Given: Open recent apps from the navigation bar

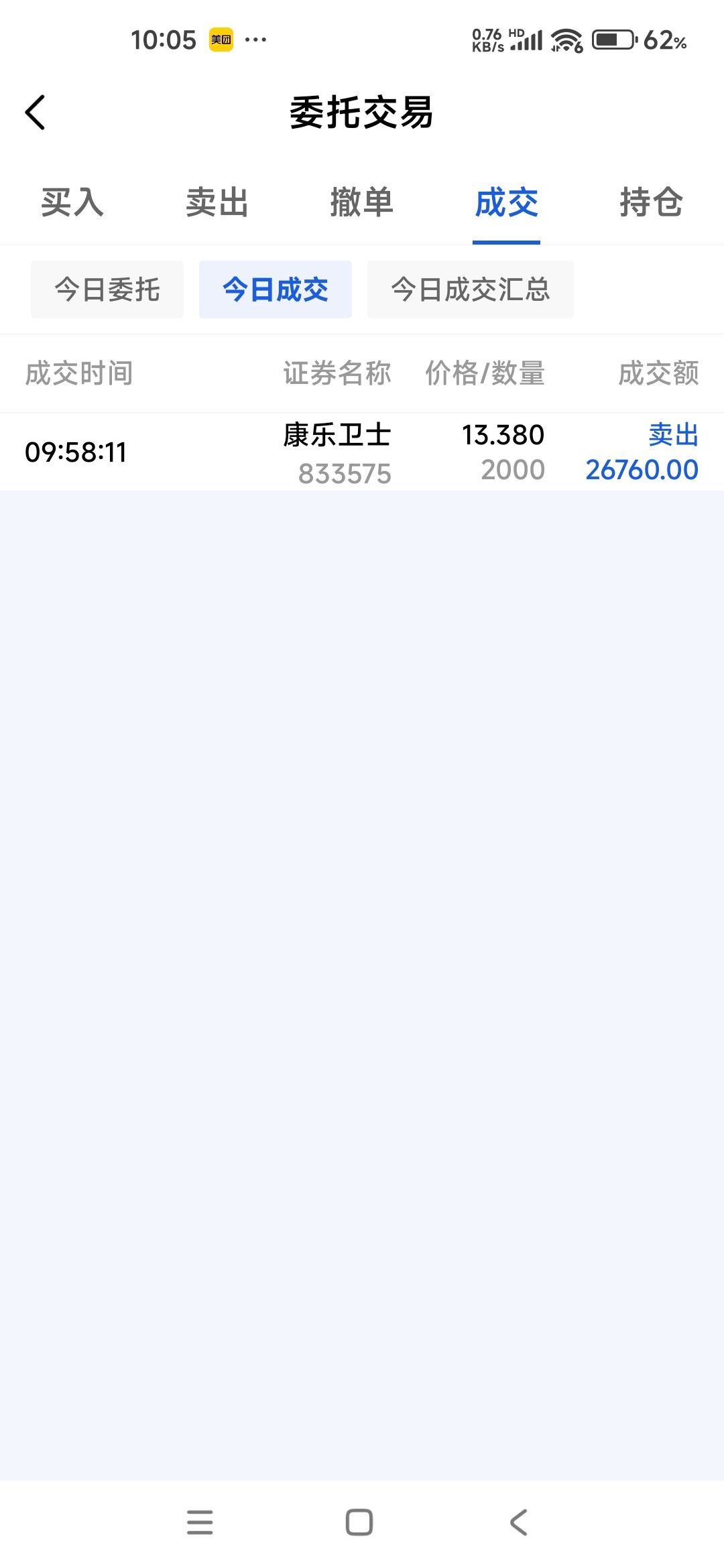Looking at the screenshot, I should pyautogui.click(x=200, y=1522).
